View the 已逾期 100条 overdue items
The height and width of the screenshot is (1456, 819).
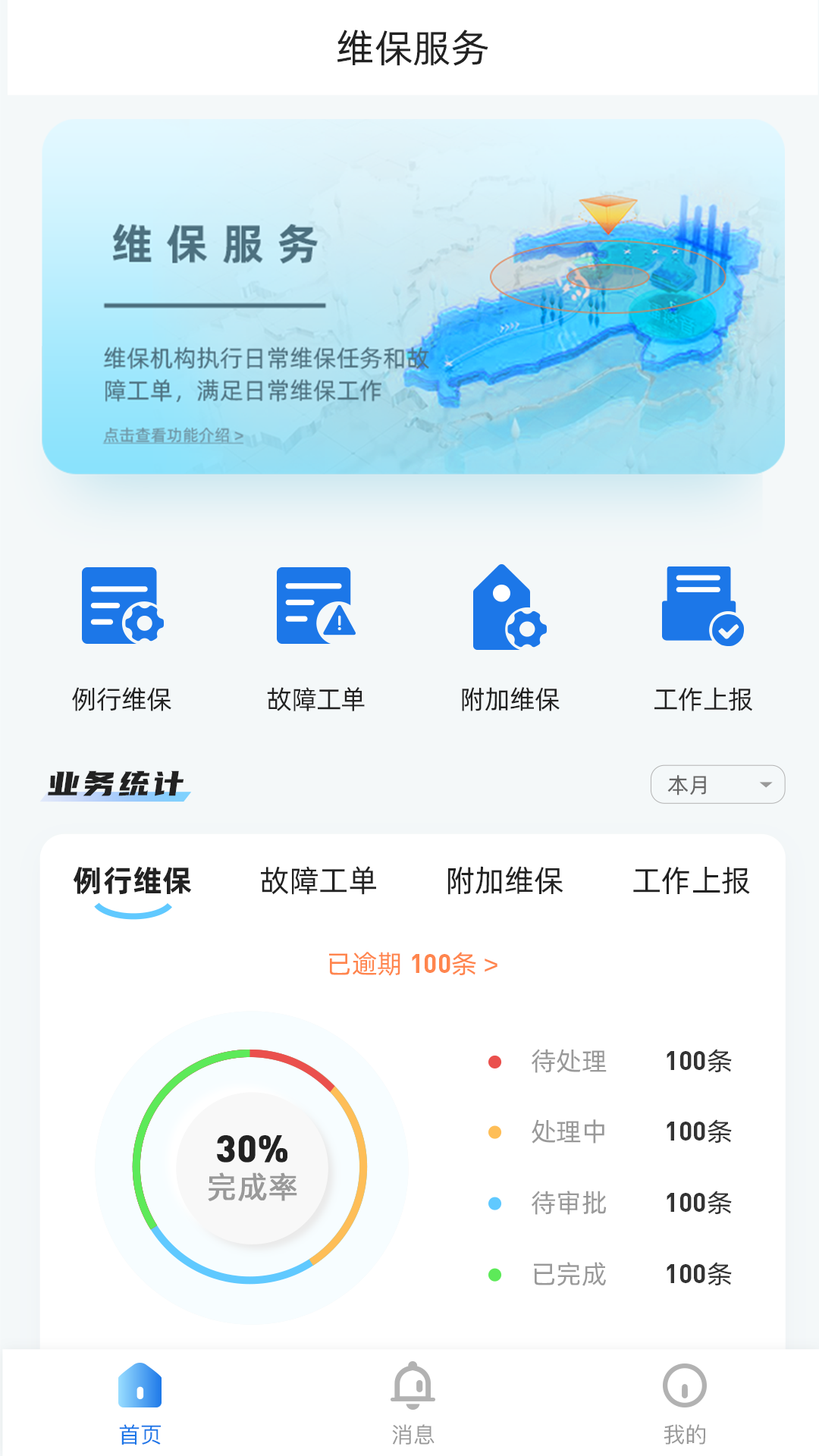click(x=413, y=965)
